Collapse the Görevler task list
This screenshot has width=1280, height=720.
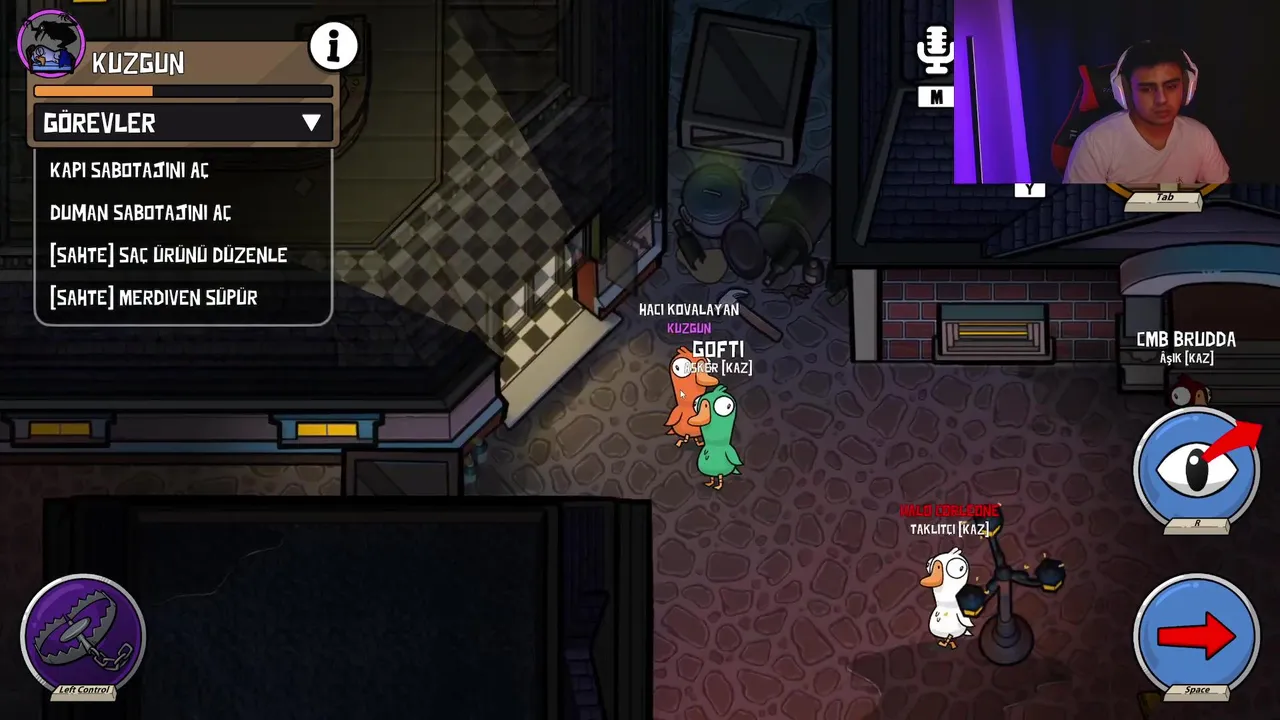click(311, 123)
